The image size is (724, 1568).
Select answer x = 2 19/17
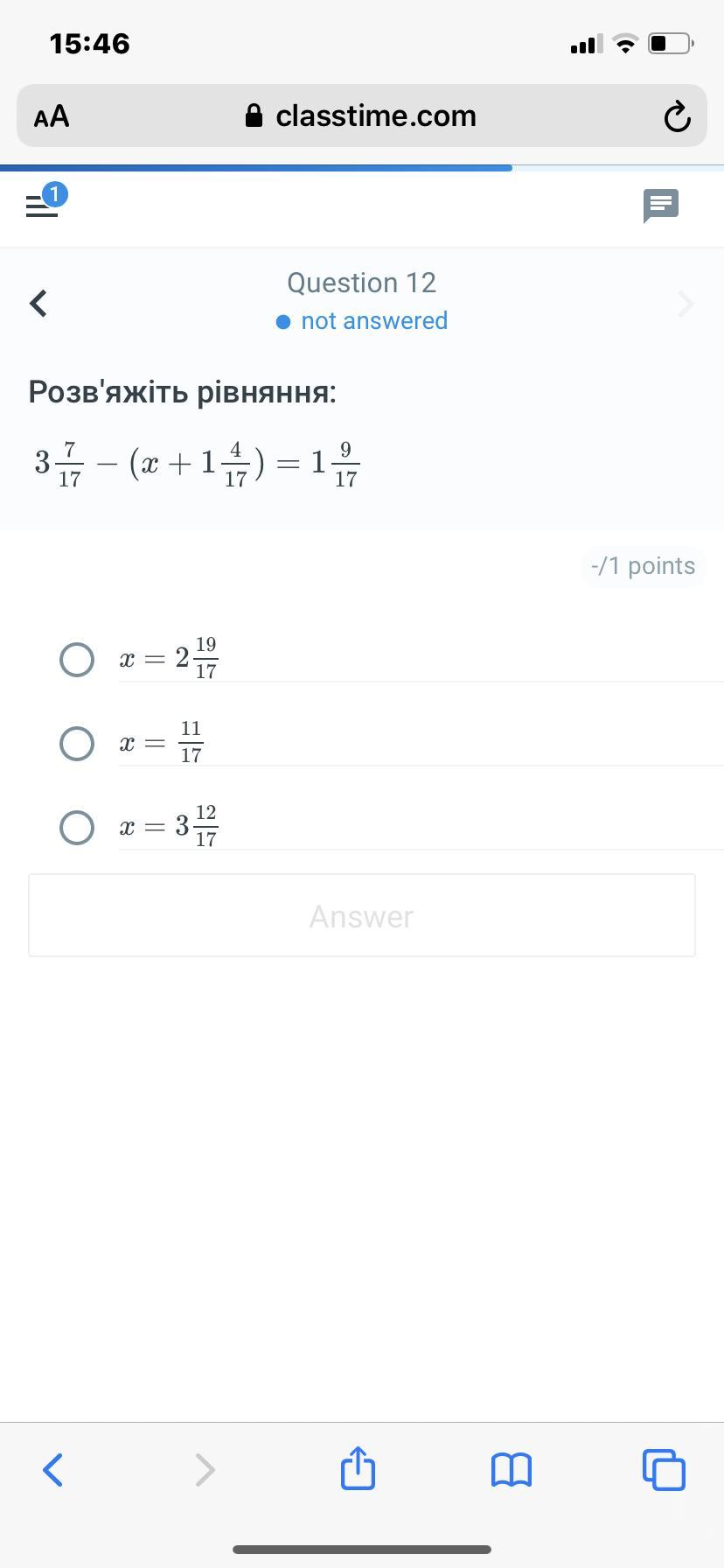click(77, 659)
